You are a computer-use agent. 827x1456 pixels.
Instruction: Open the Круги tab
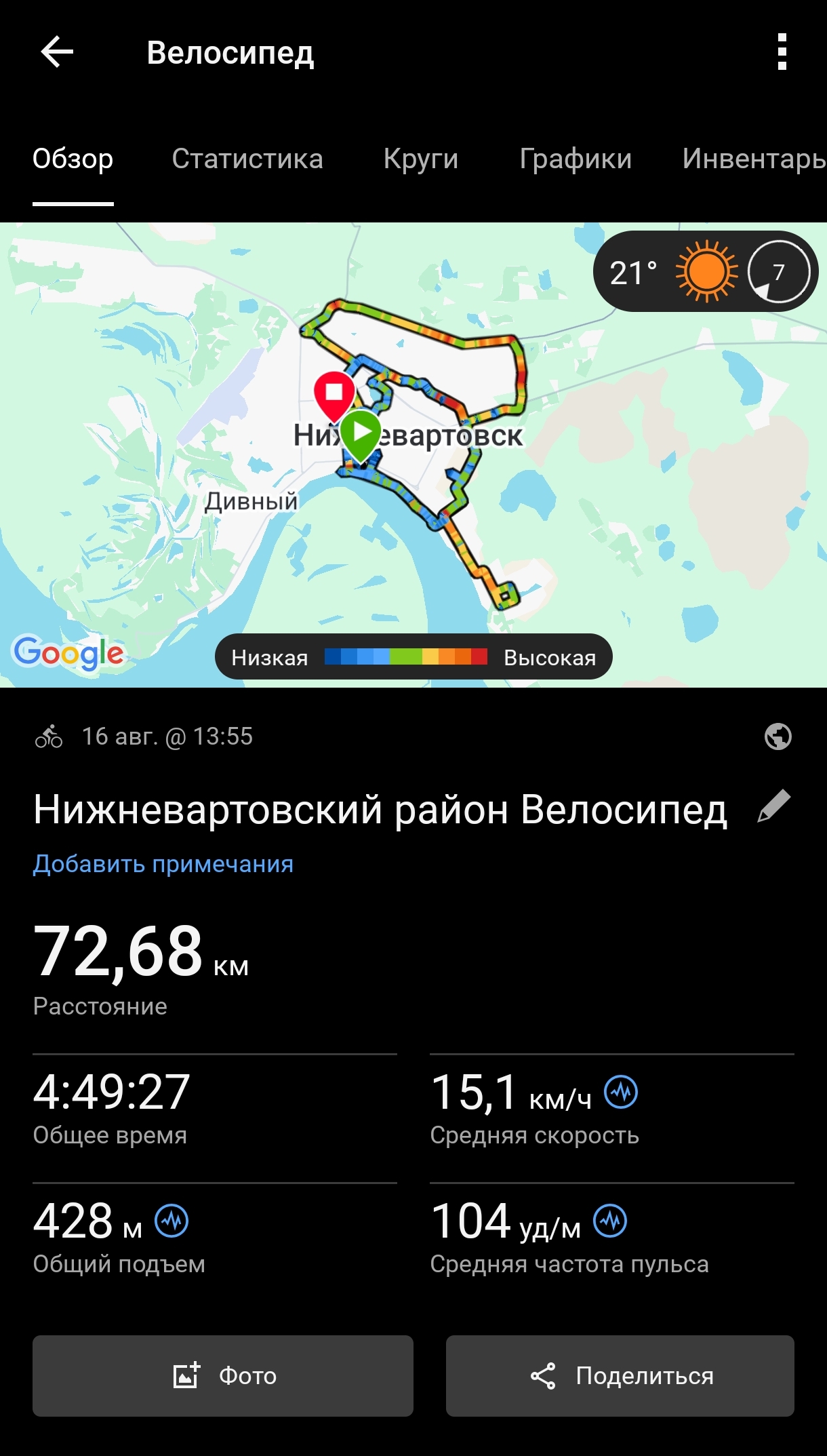click(421, 159)
